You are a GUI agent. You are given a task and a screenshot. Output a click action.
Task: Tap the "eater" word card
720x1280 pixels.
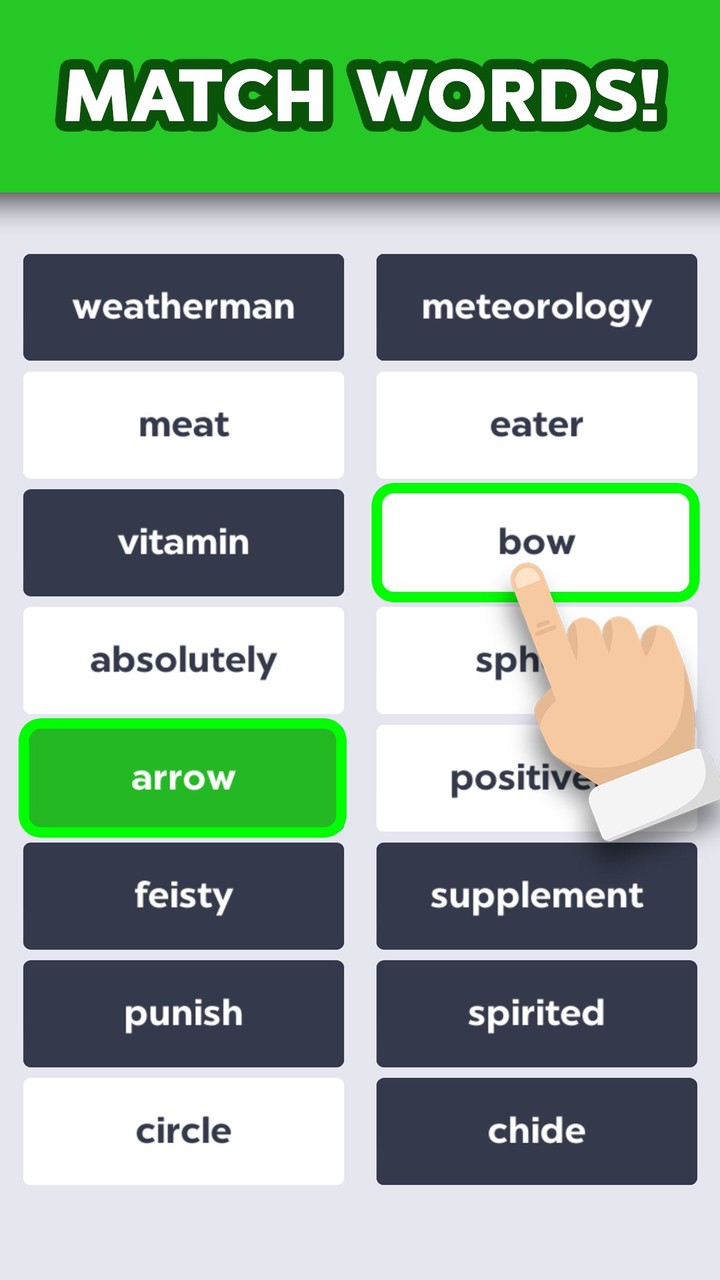[x=536, y=424]
